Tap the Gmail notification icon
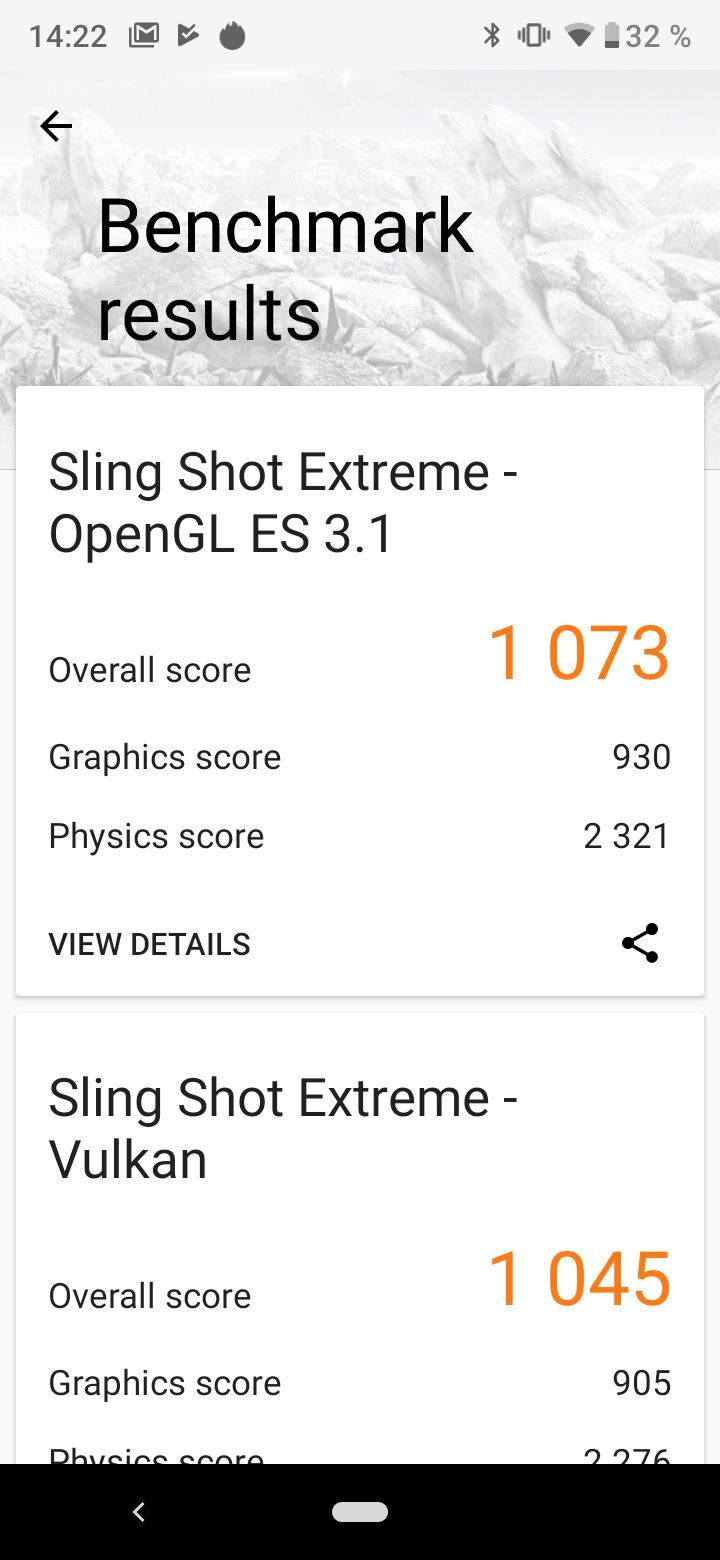 [x=144, y=34]
